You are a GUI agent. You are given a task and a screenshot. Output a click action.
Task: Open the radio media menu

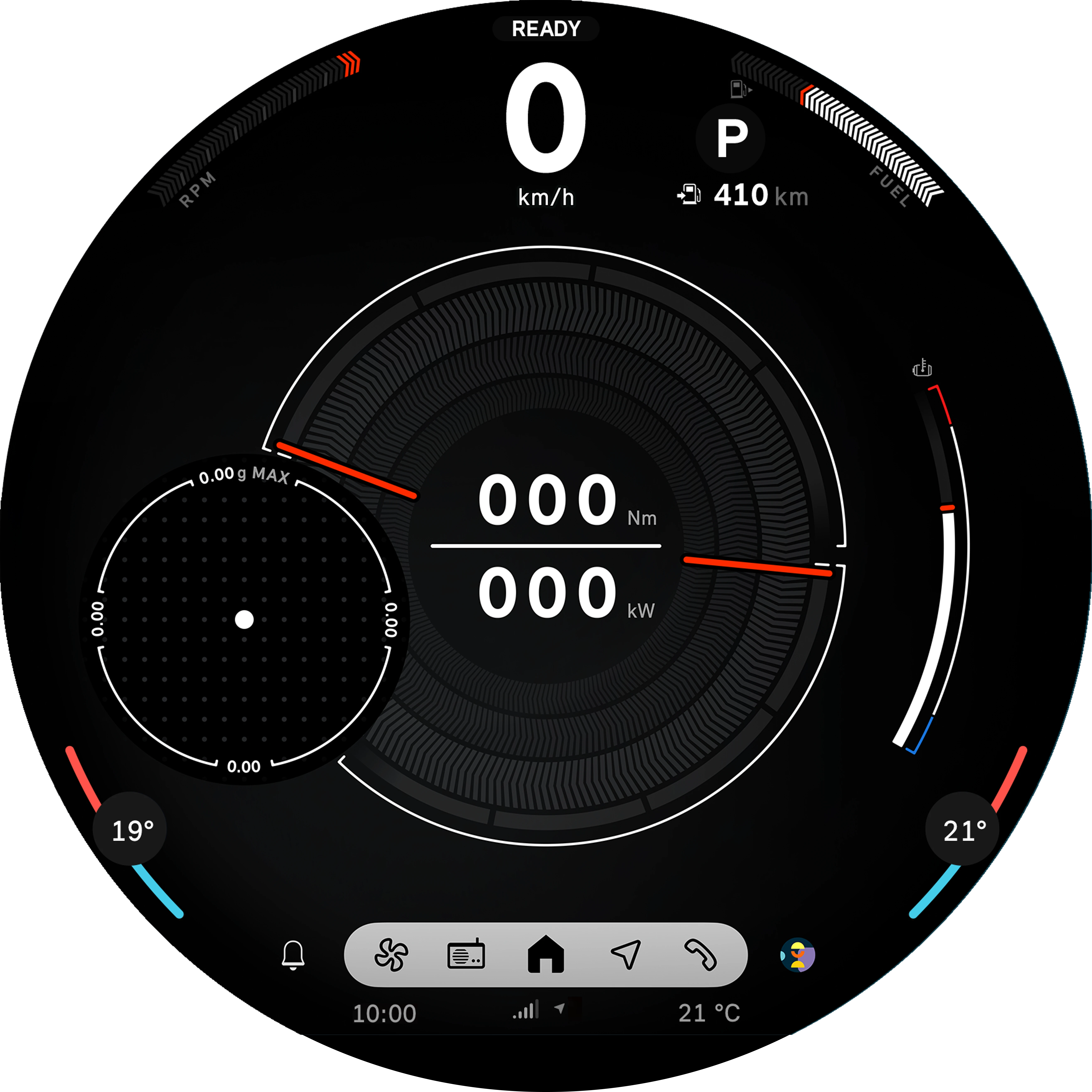click(x=466, y=955)
